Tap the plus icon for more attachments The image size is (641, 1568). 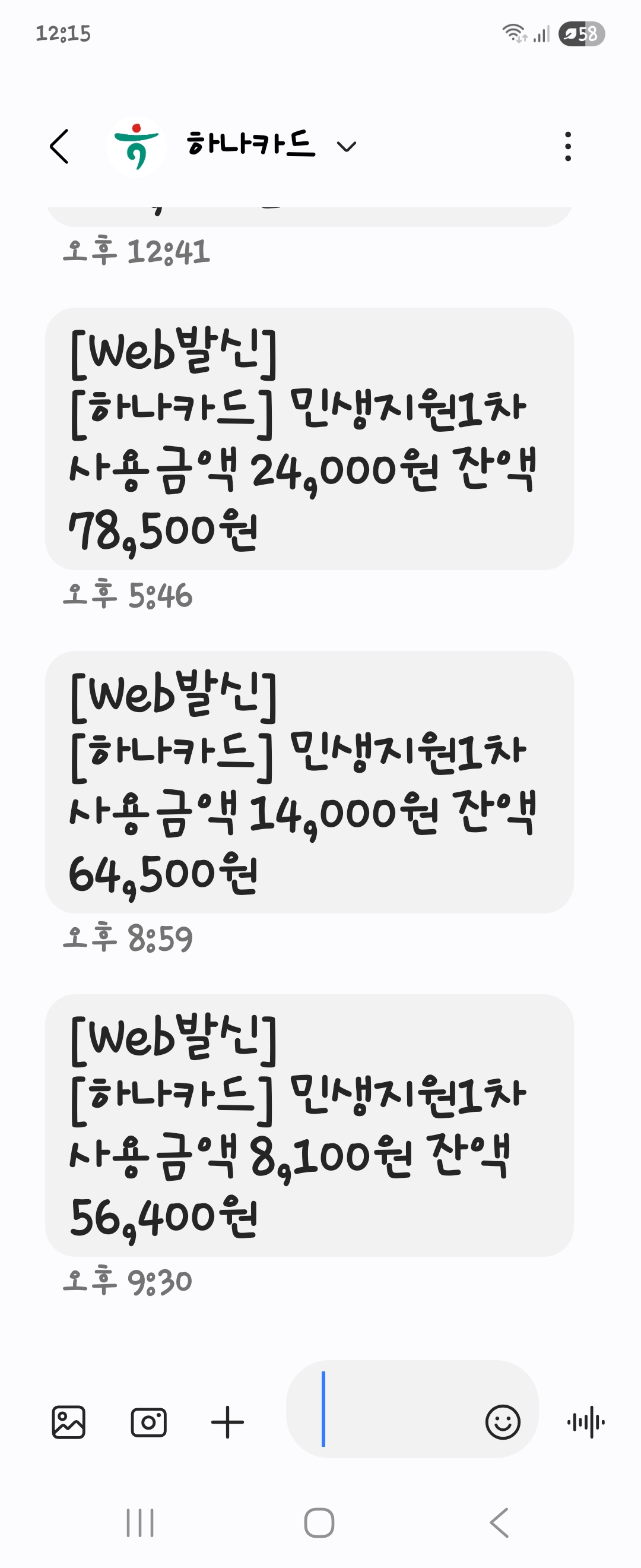point(227,1422)
